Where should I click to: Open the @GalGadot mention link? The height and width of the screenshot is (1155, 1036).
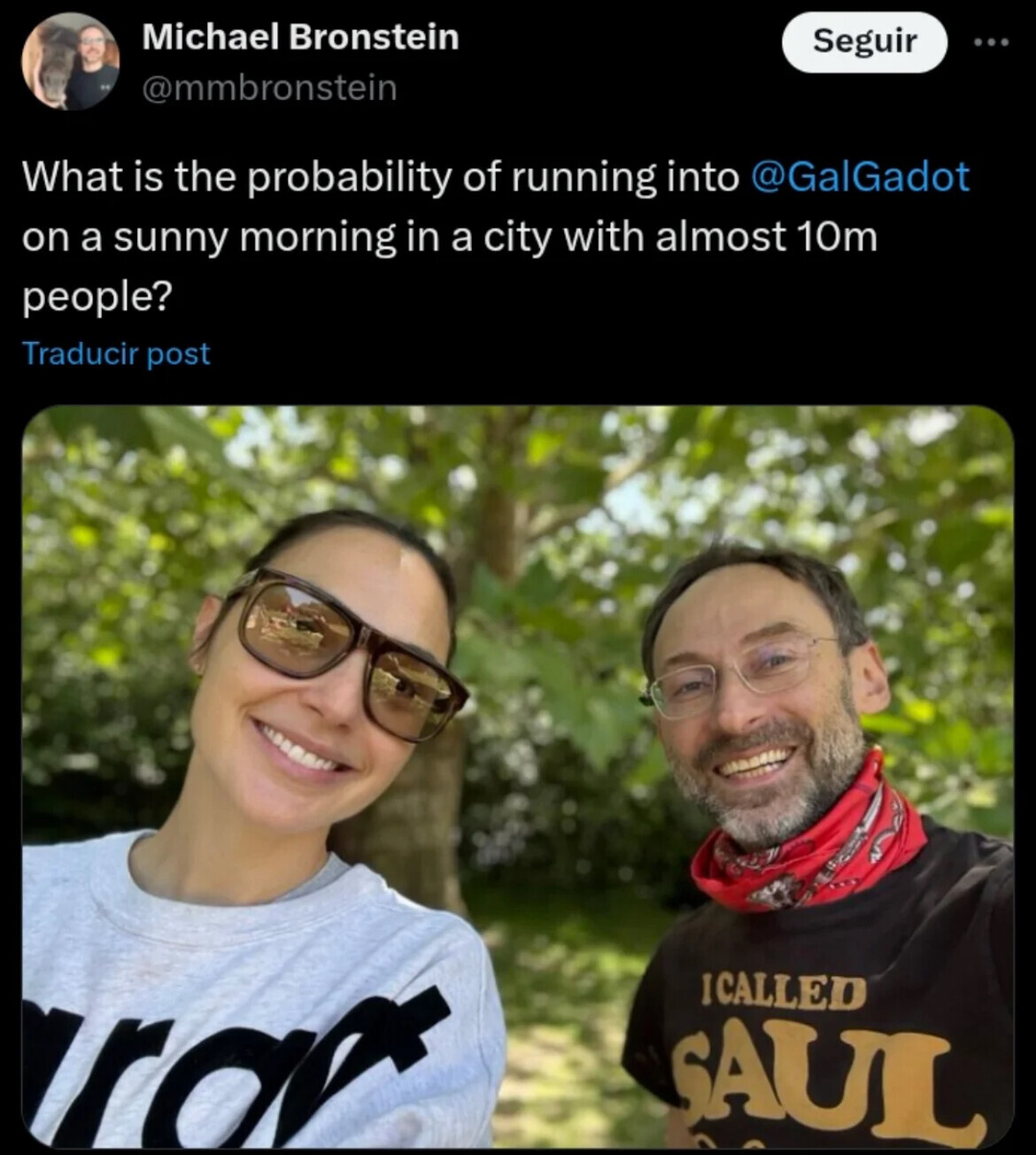(859, 177)
